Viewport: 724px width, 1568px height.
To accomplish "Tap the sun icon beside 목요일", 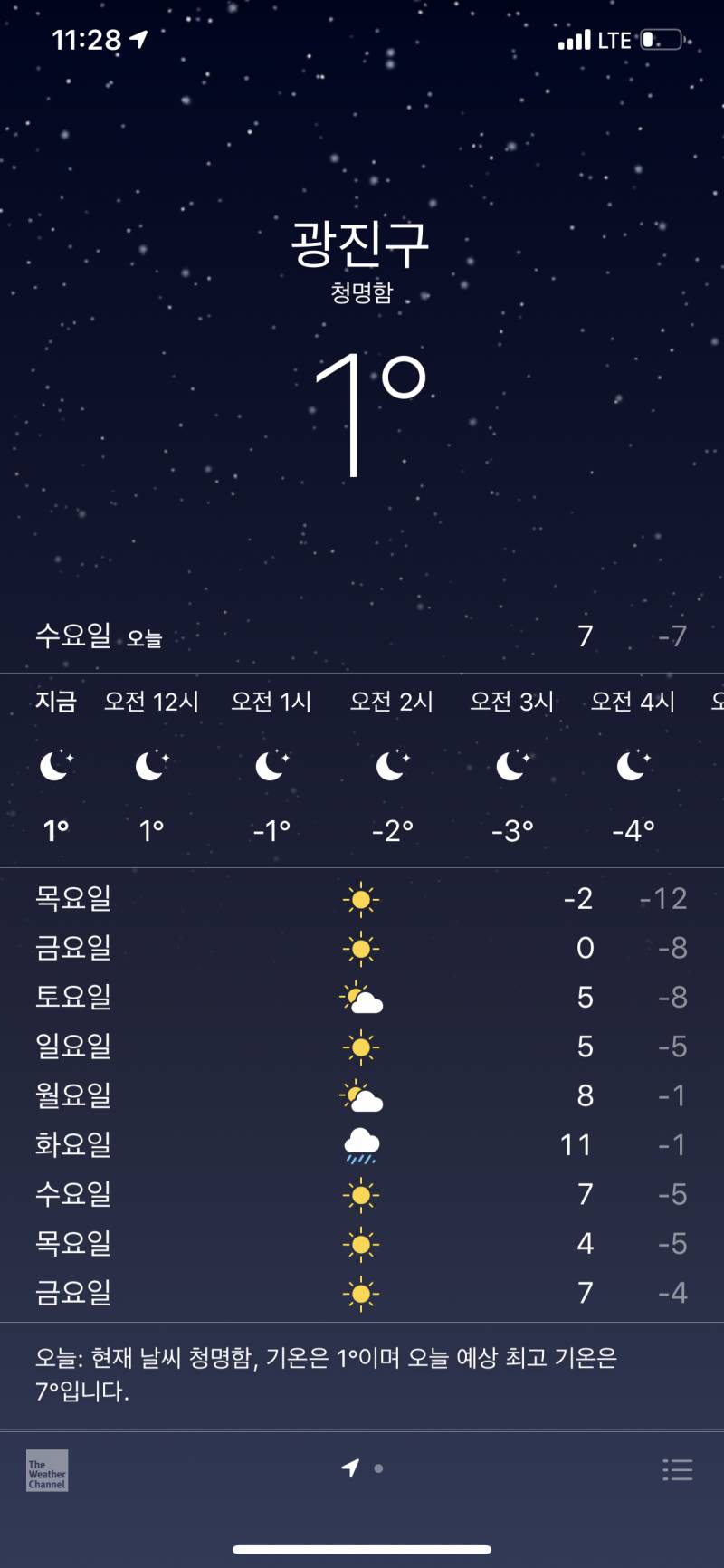I will point(362,898).
